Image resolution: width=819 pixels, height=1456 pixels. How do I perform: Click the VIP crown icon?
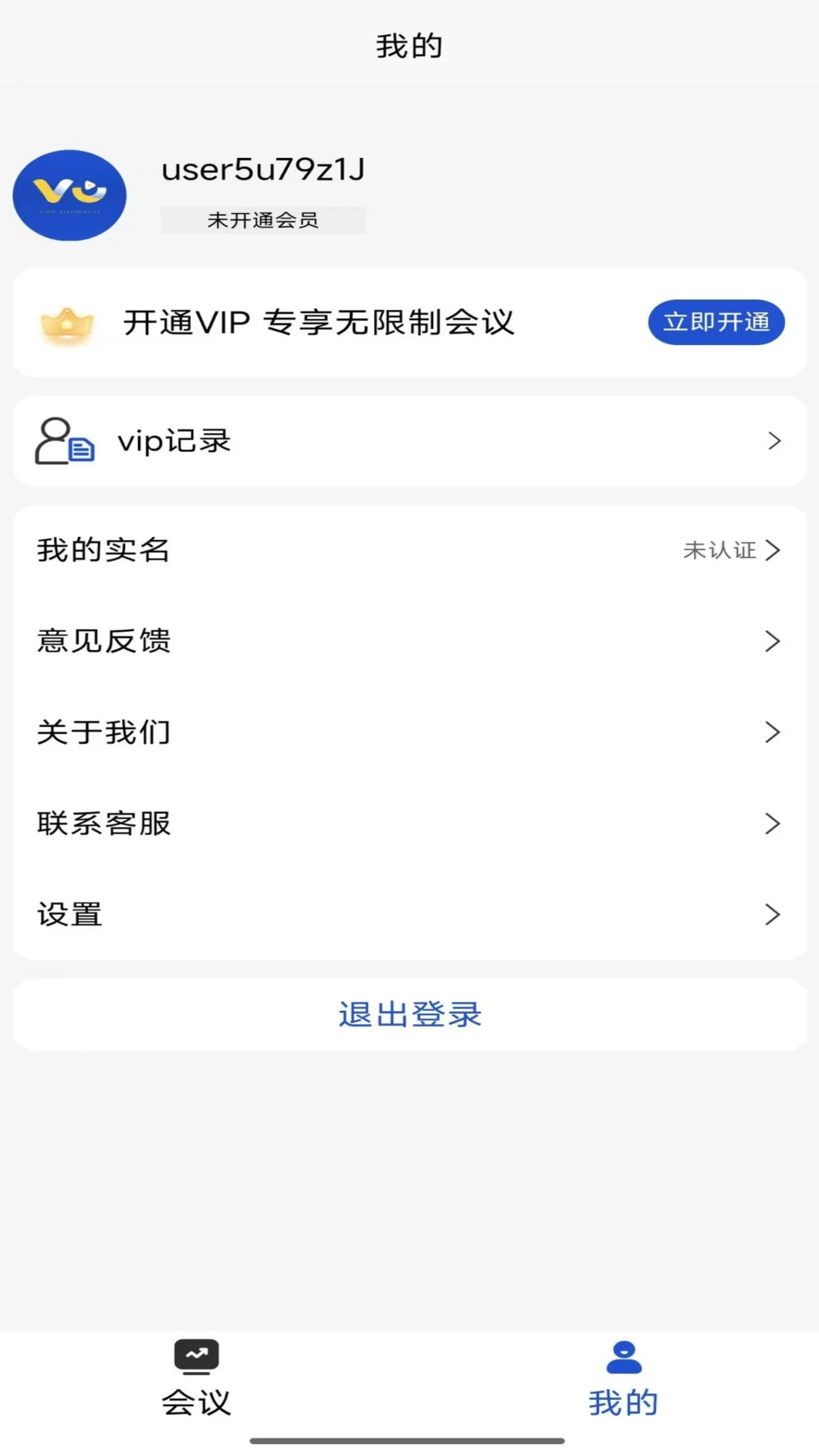[x=67, y=322]
